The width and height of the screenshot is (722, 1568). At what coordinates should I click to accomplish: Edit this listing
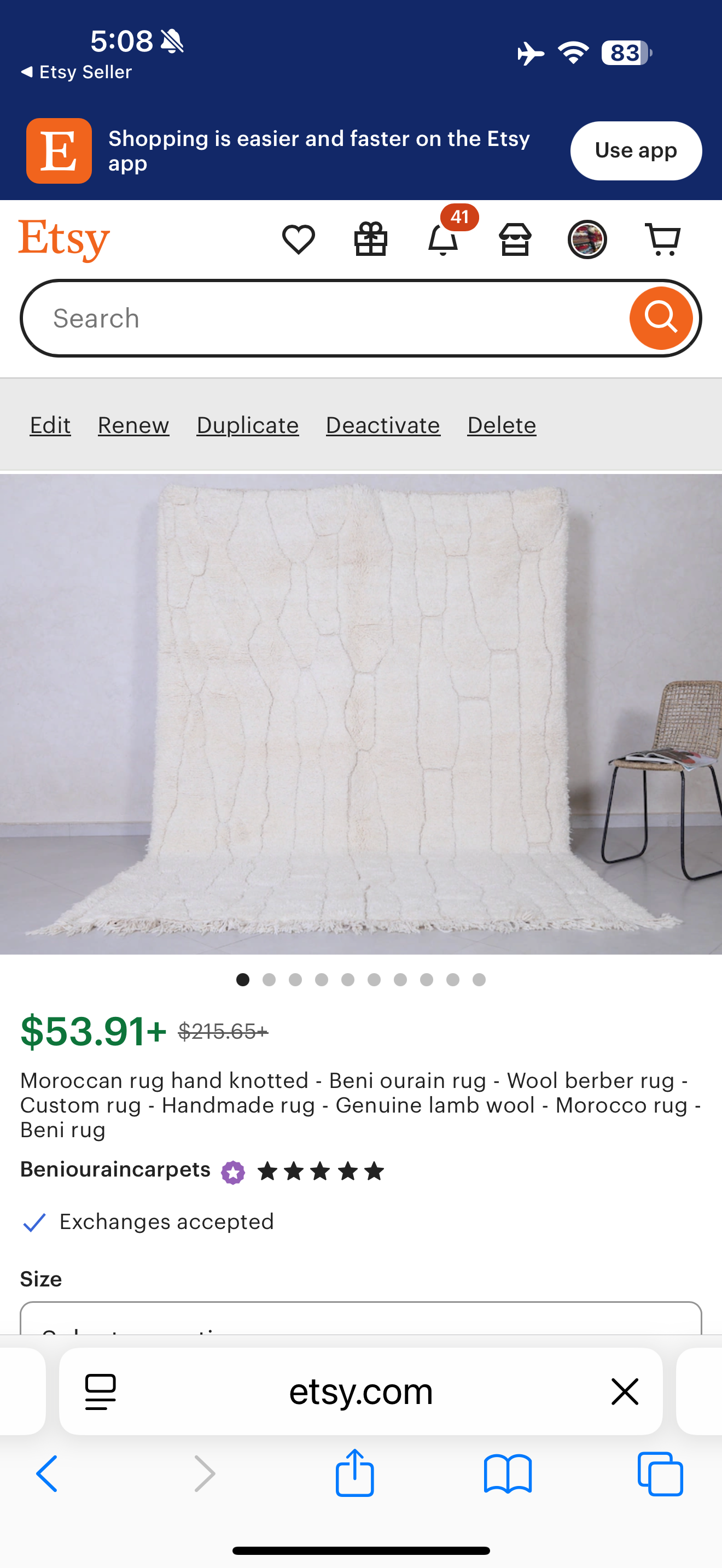pyautogui.click(x=50, y=425)
